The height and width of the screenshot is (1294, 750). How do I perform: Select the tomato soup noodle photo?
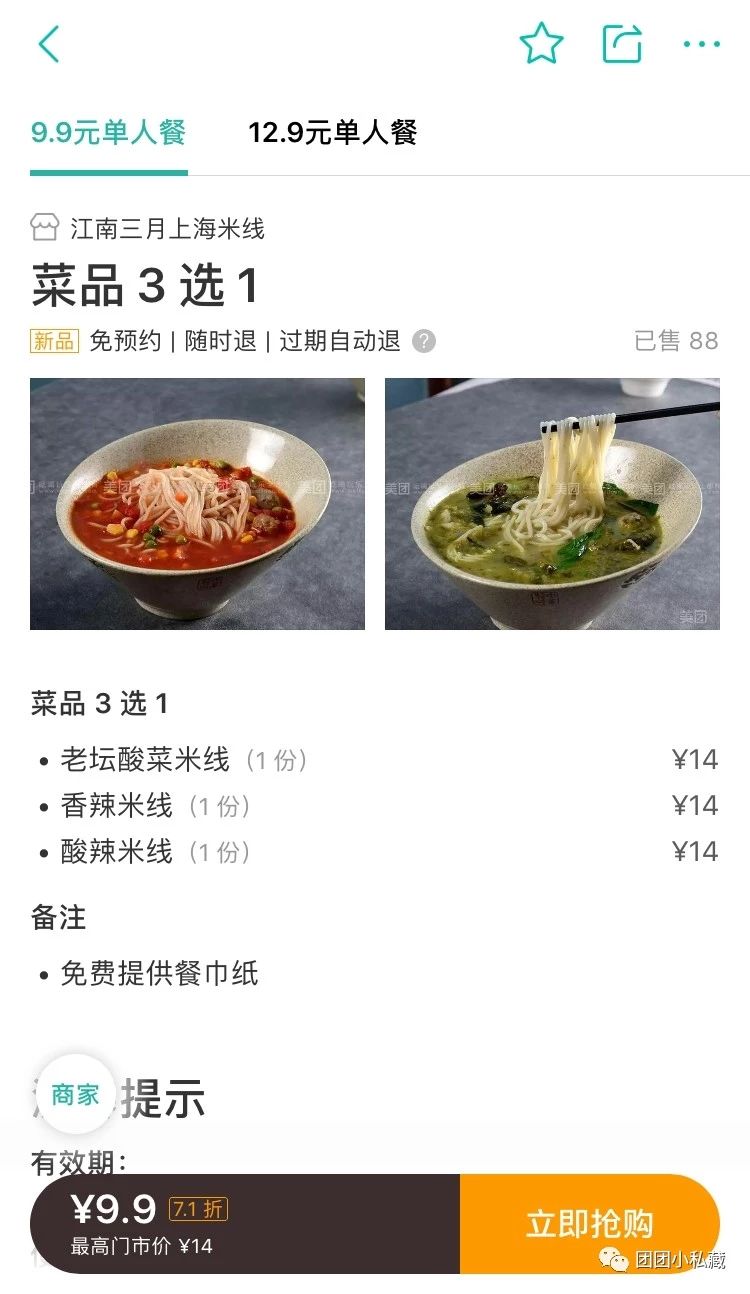195,504
